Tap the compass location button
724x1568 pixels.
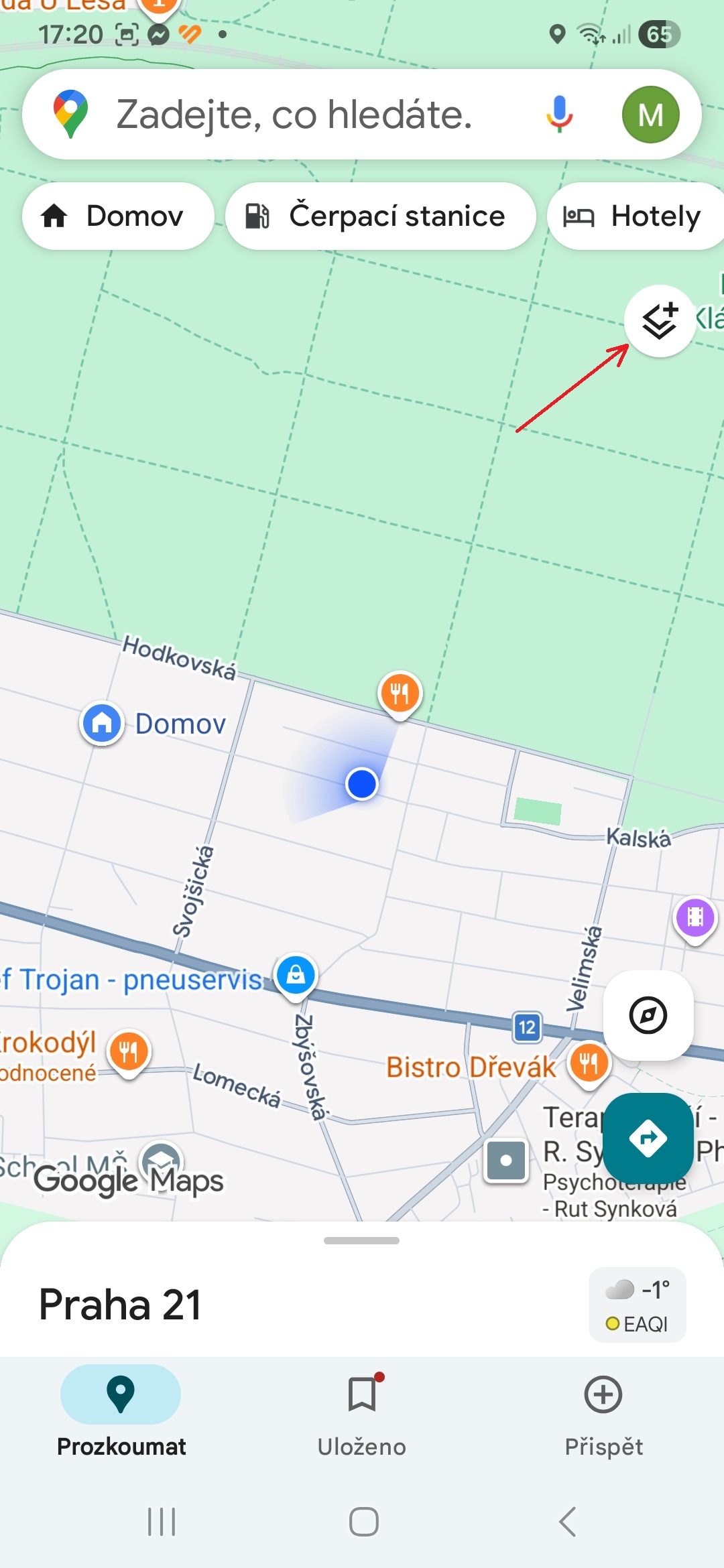648,1015
